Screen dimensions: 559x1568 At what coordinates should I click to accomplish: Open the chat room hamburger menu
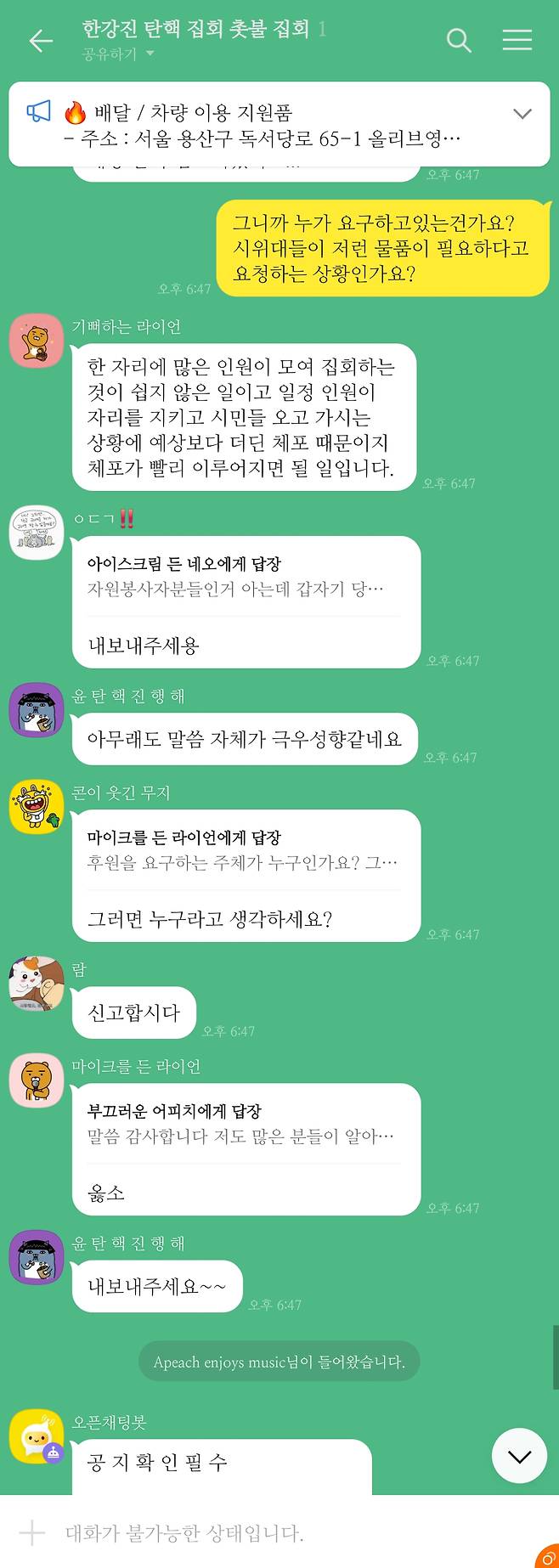click(x=517, y=40)
